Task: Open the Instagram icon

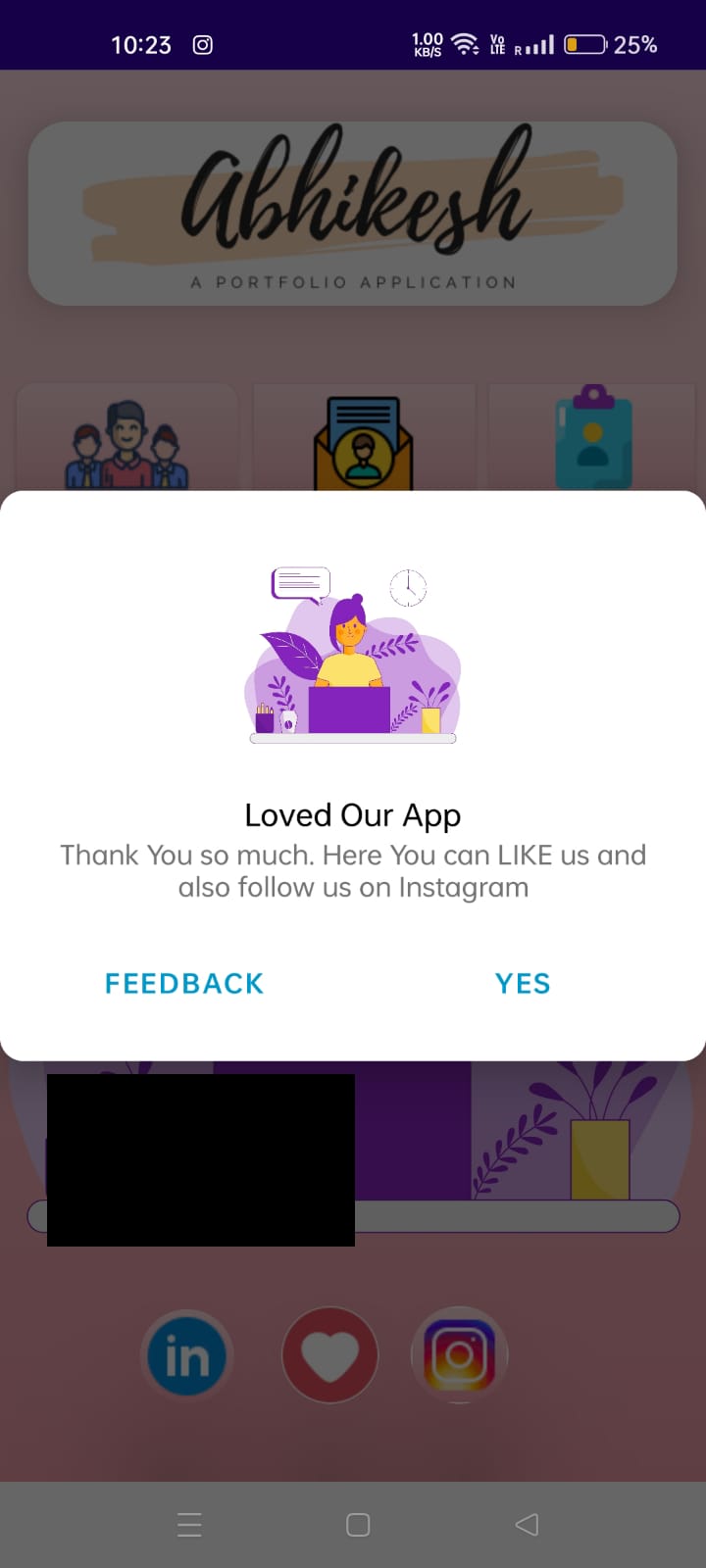Action: [459, 1355]
